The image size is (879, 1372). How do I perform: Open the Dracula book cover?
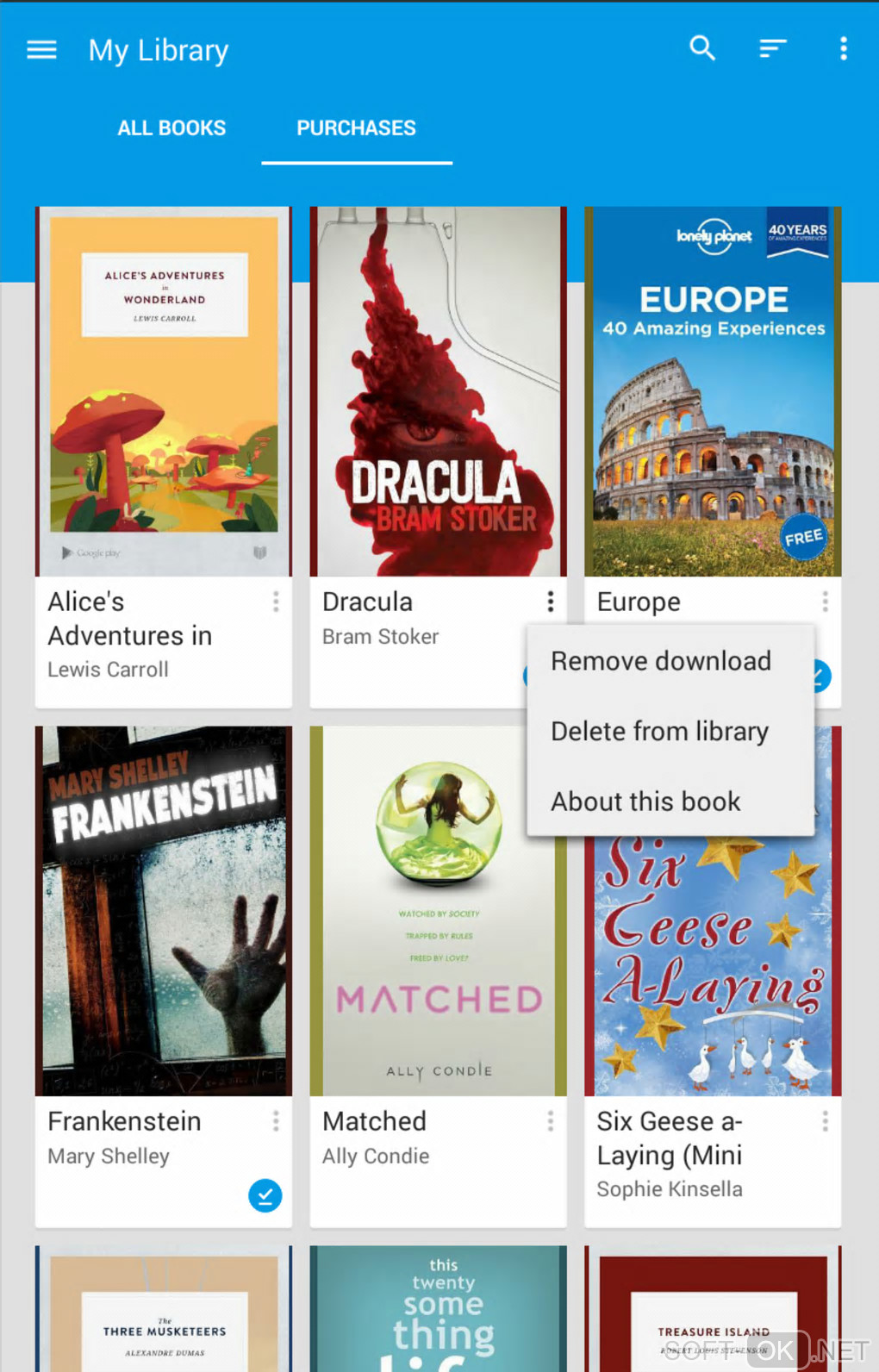pyautogui.click(x=438, y=392)
